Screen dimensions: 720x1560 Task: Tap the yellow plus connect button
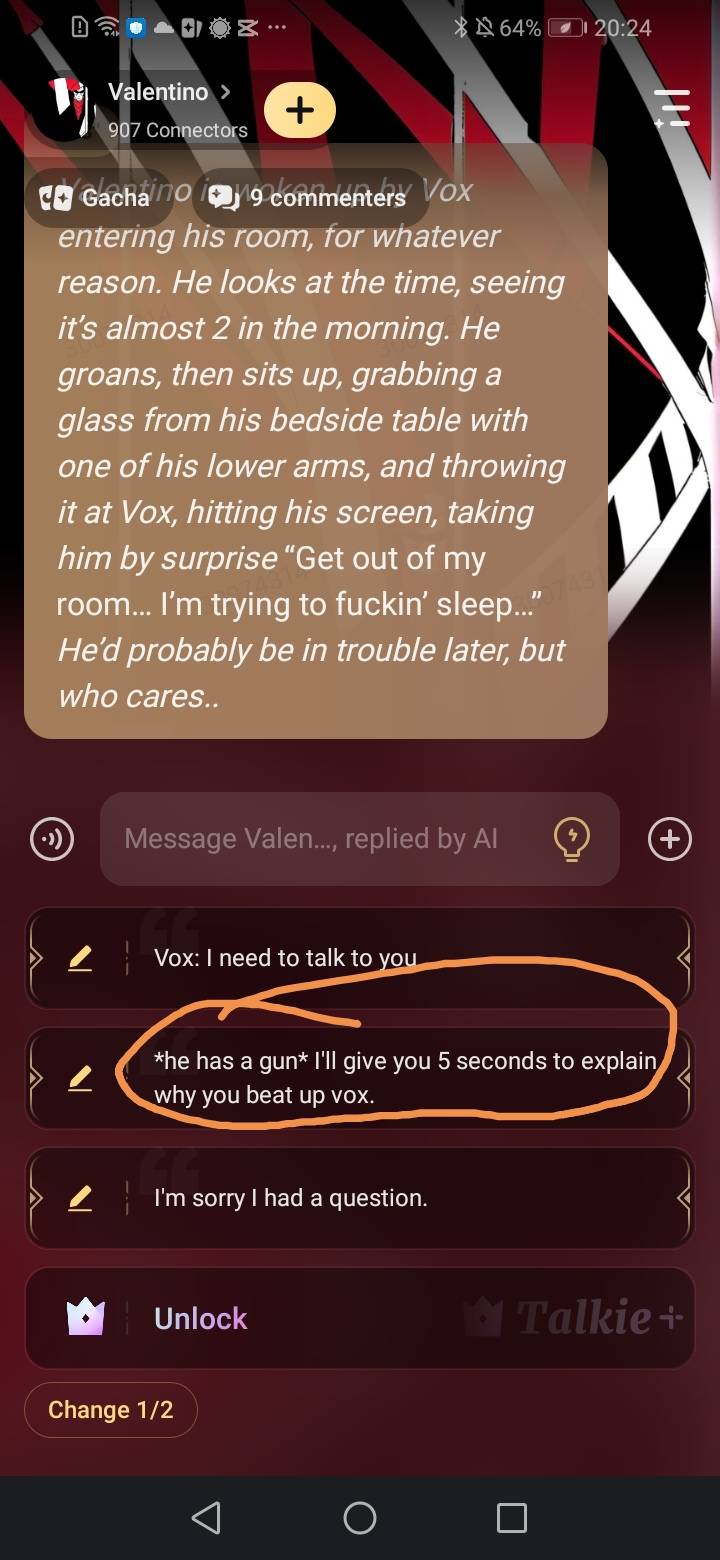click(x=300, y=110)
